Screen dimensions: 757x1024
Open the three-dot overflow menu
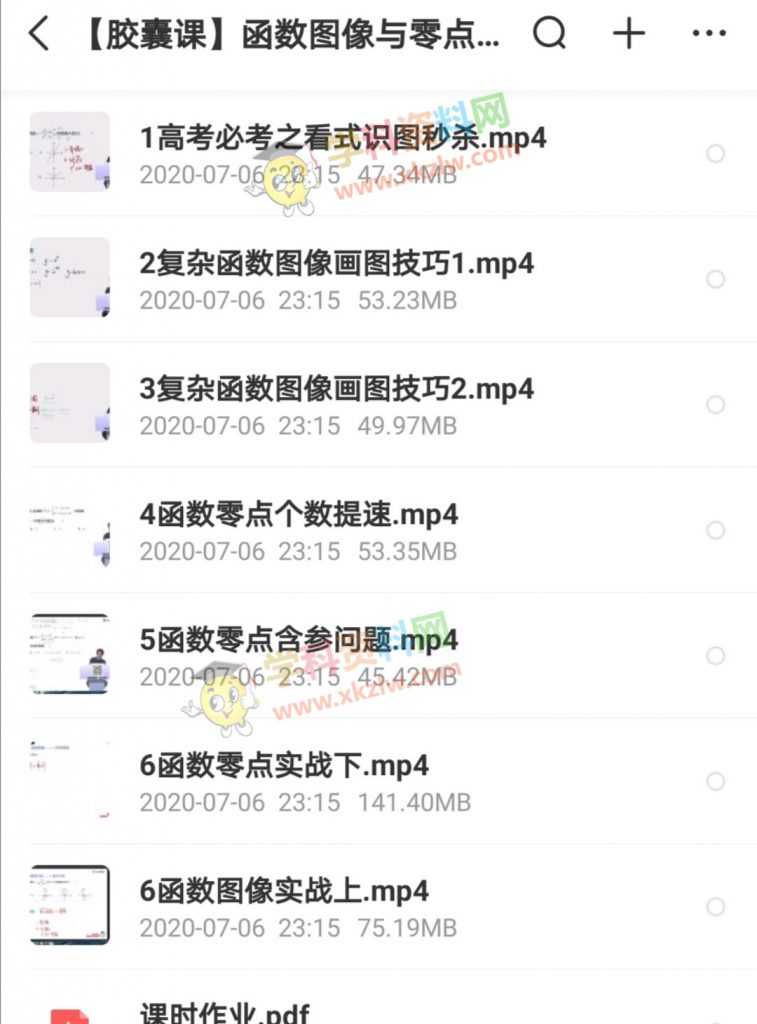coord(709,34)
